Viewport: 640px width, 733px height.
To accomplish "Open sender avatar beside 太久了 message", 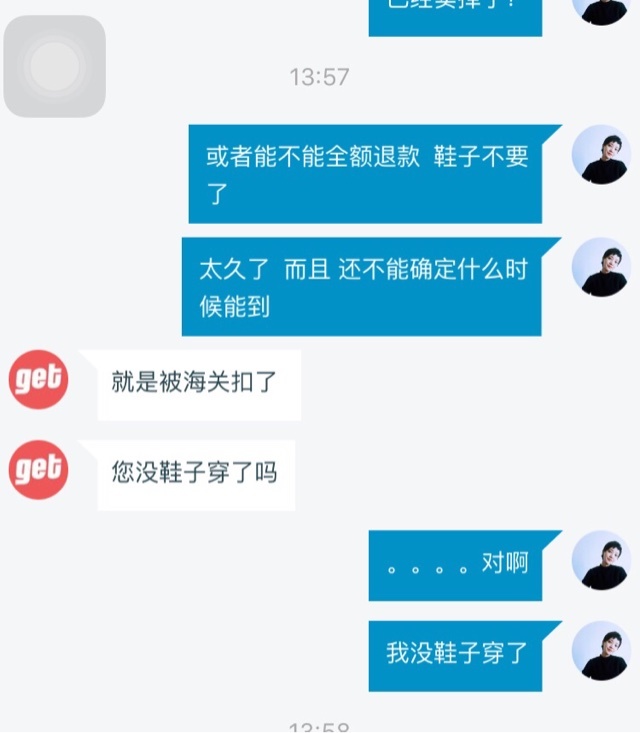I will tap(600, 267).
